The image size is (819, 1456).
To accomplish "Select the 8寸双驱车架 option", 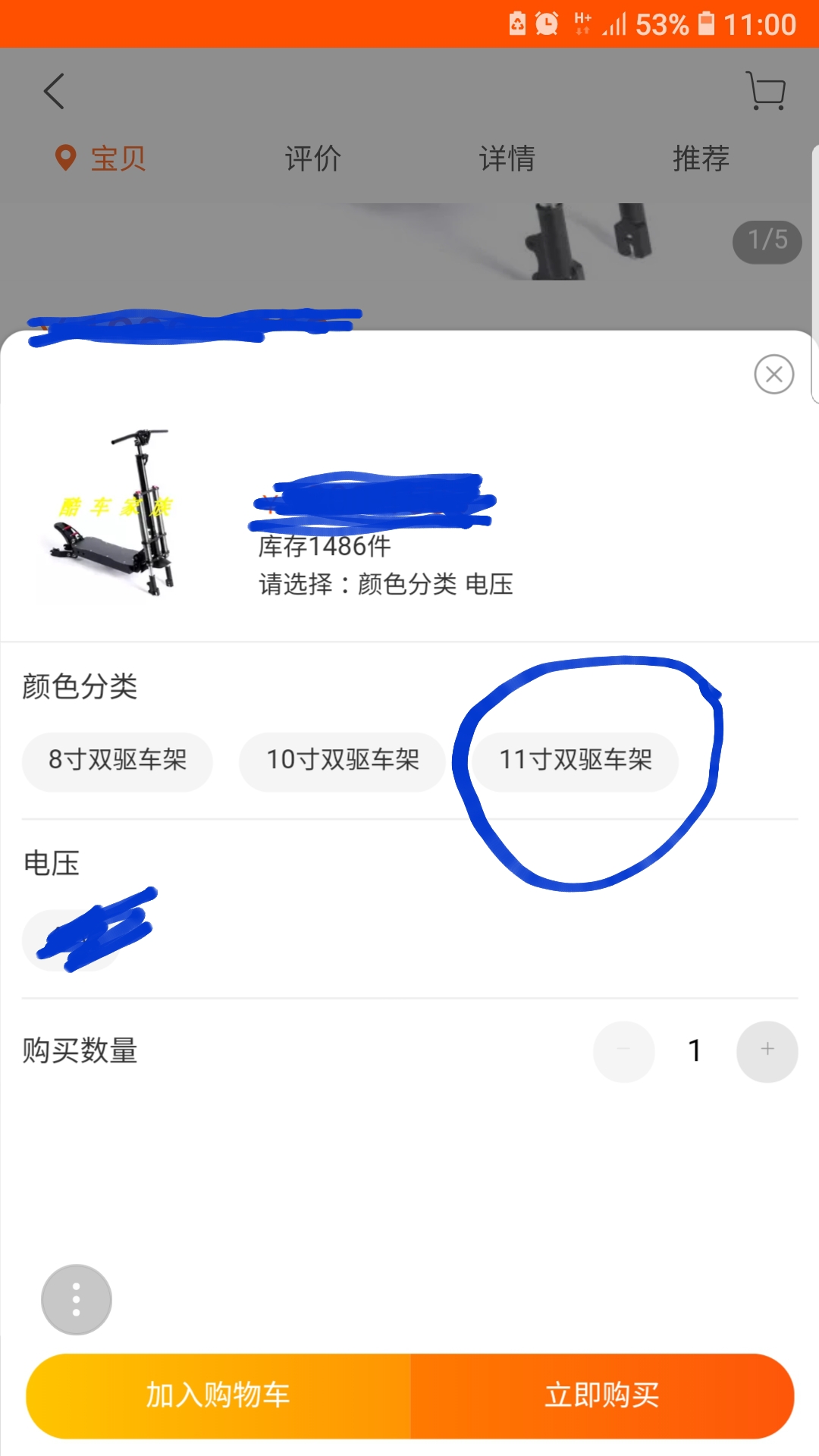I will [118, 761].
